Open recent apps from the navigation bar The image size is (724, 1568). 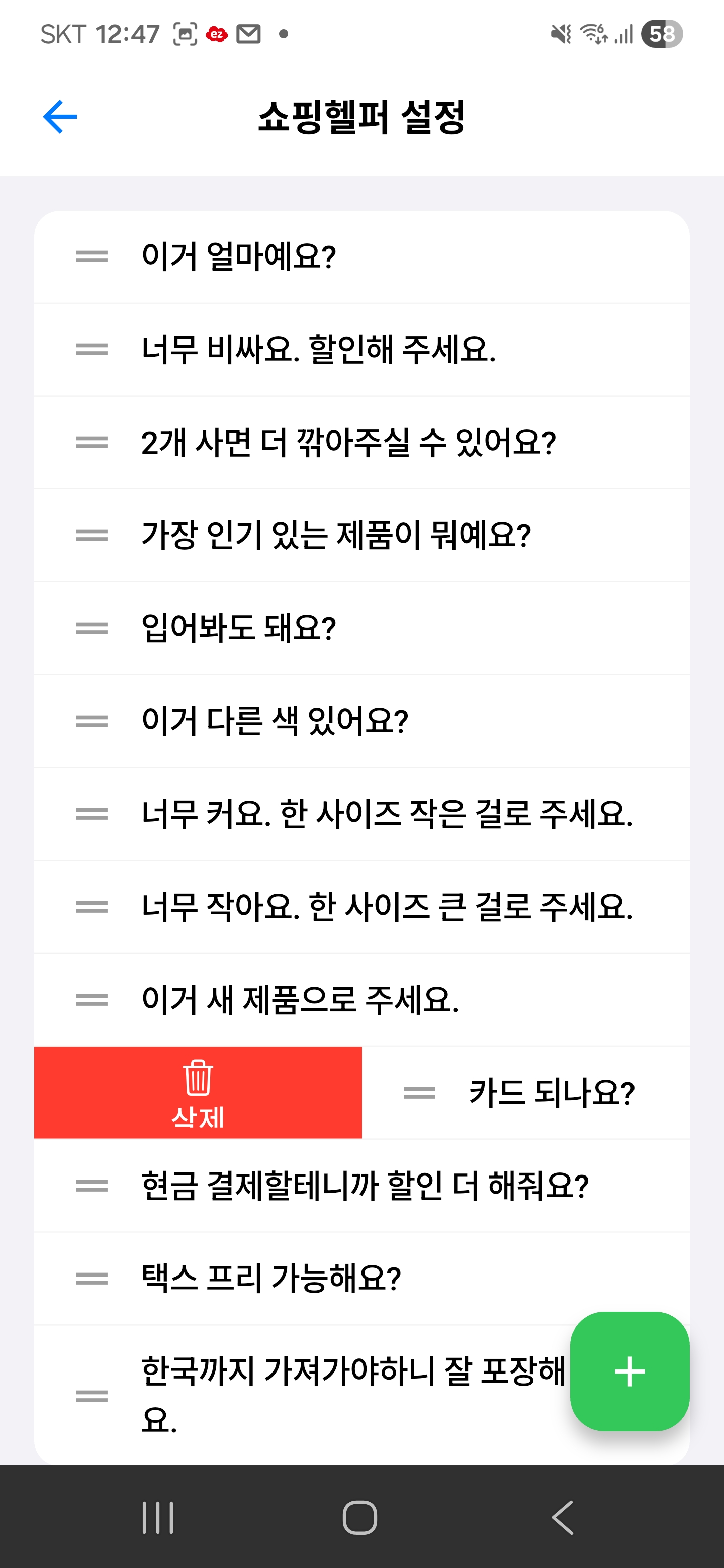[x=158, y=1517]
